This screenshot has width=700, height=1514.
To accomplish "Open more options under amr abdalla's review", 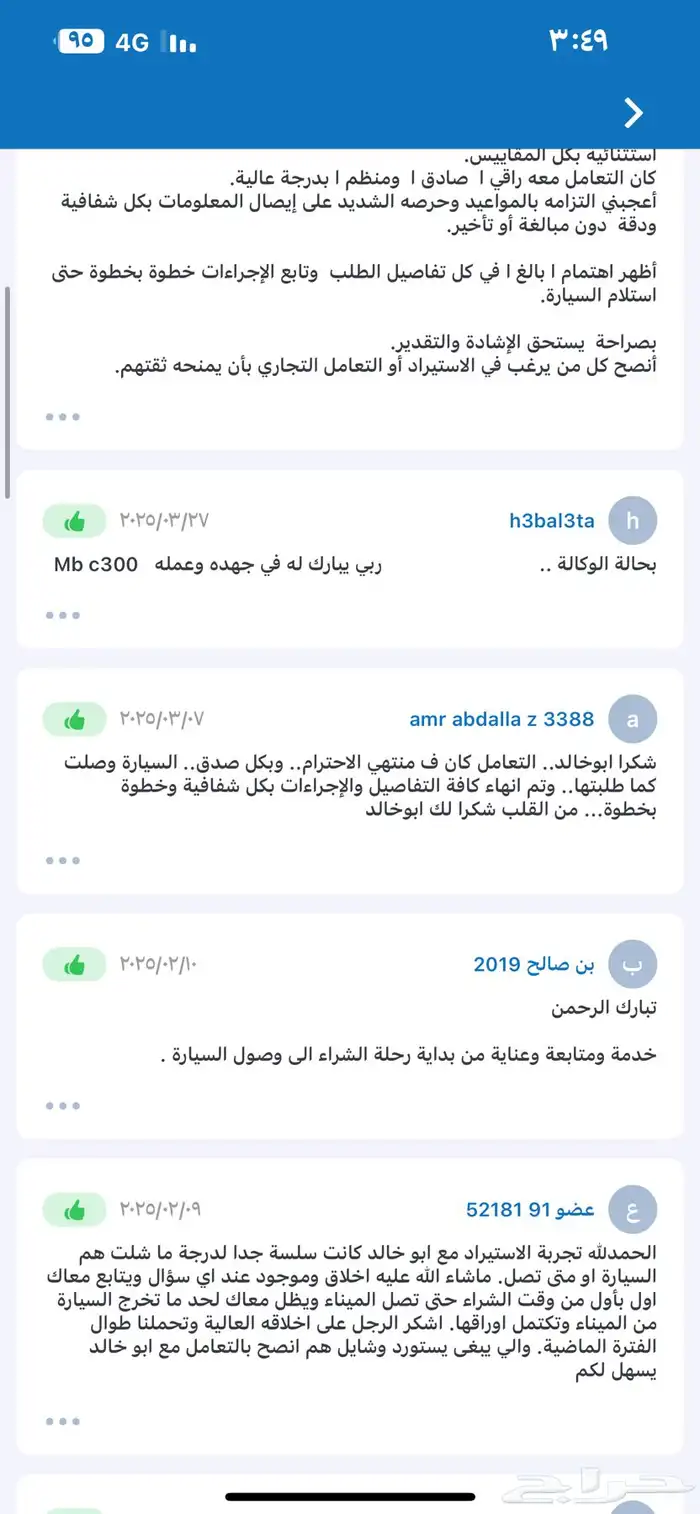I will (x=62, y=860).
